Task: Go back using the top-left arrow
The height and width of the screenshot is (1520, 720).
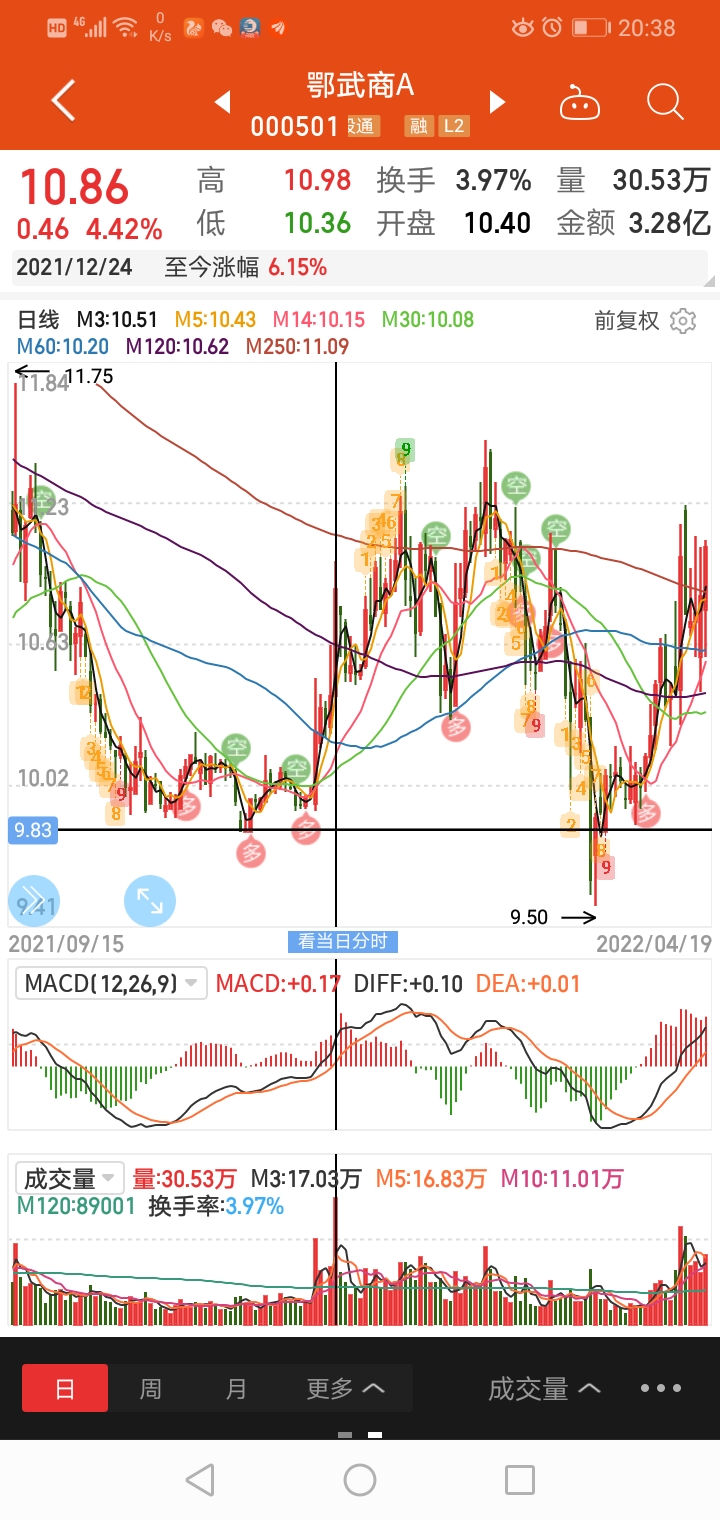Action: (64, 101)
